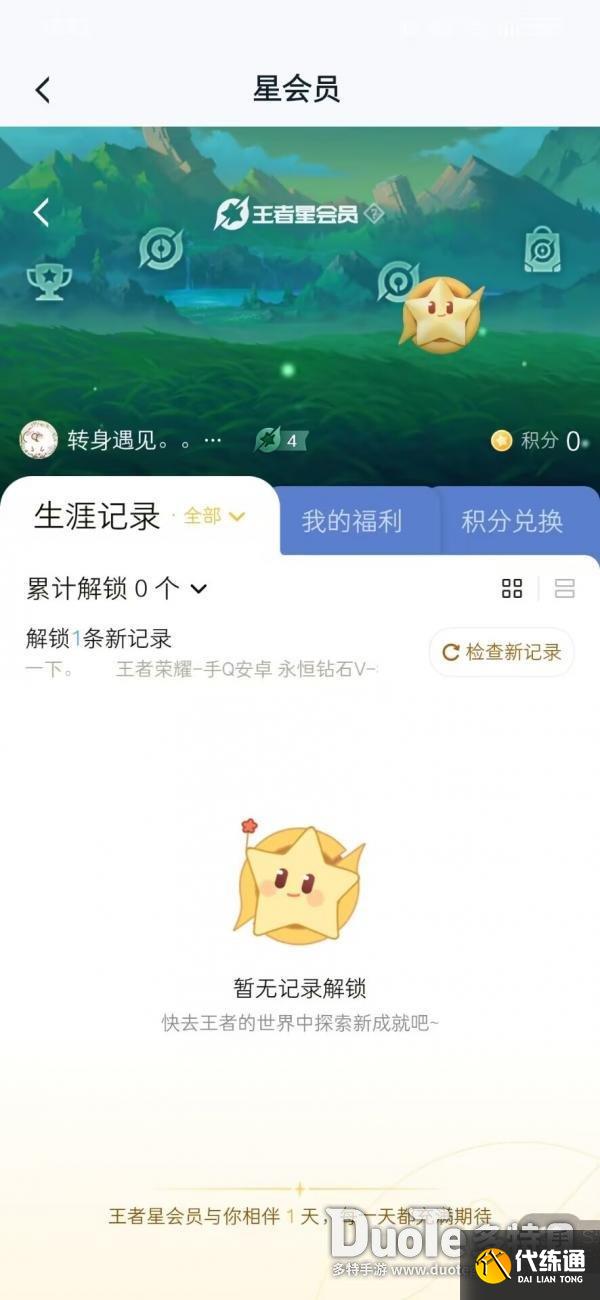Open the shopping bag icon on the banner

tap(542, 251)
